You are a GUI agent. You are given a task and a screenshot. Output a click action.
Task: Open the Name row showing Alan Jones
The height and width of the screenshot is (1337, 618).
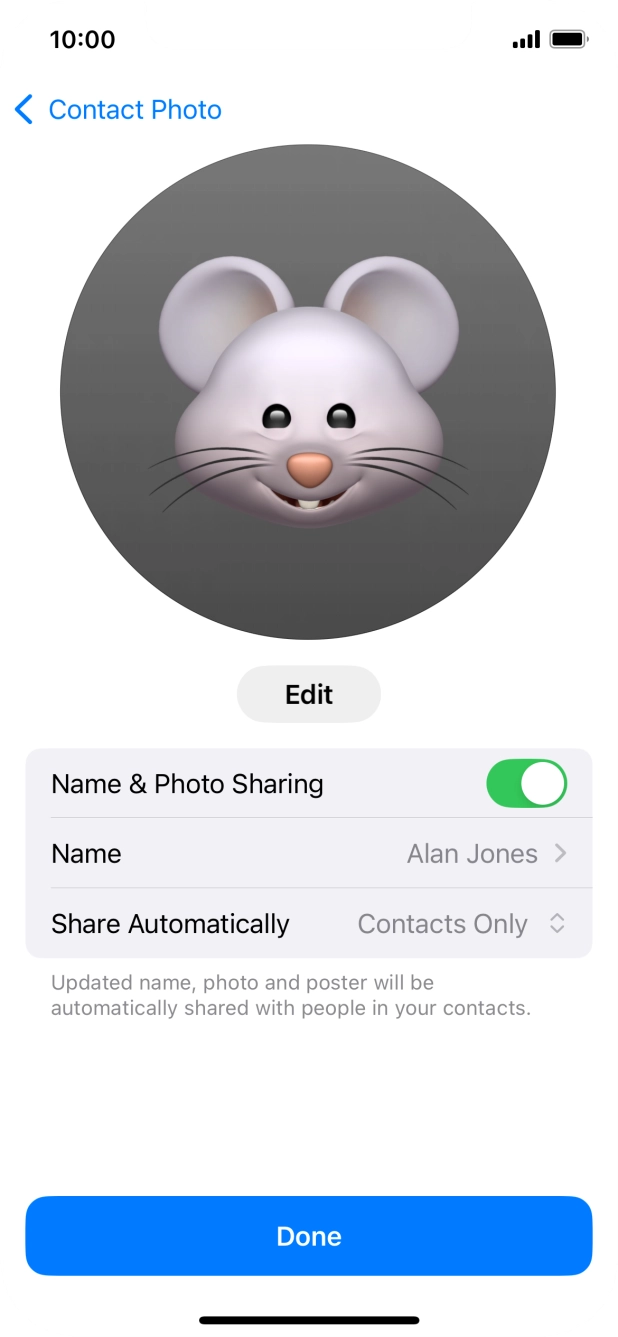click(x=308, y=854)
